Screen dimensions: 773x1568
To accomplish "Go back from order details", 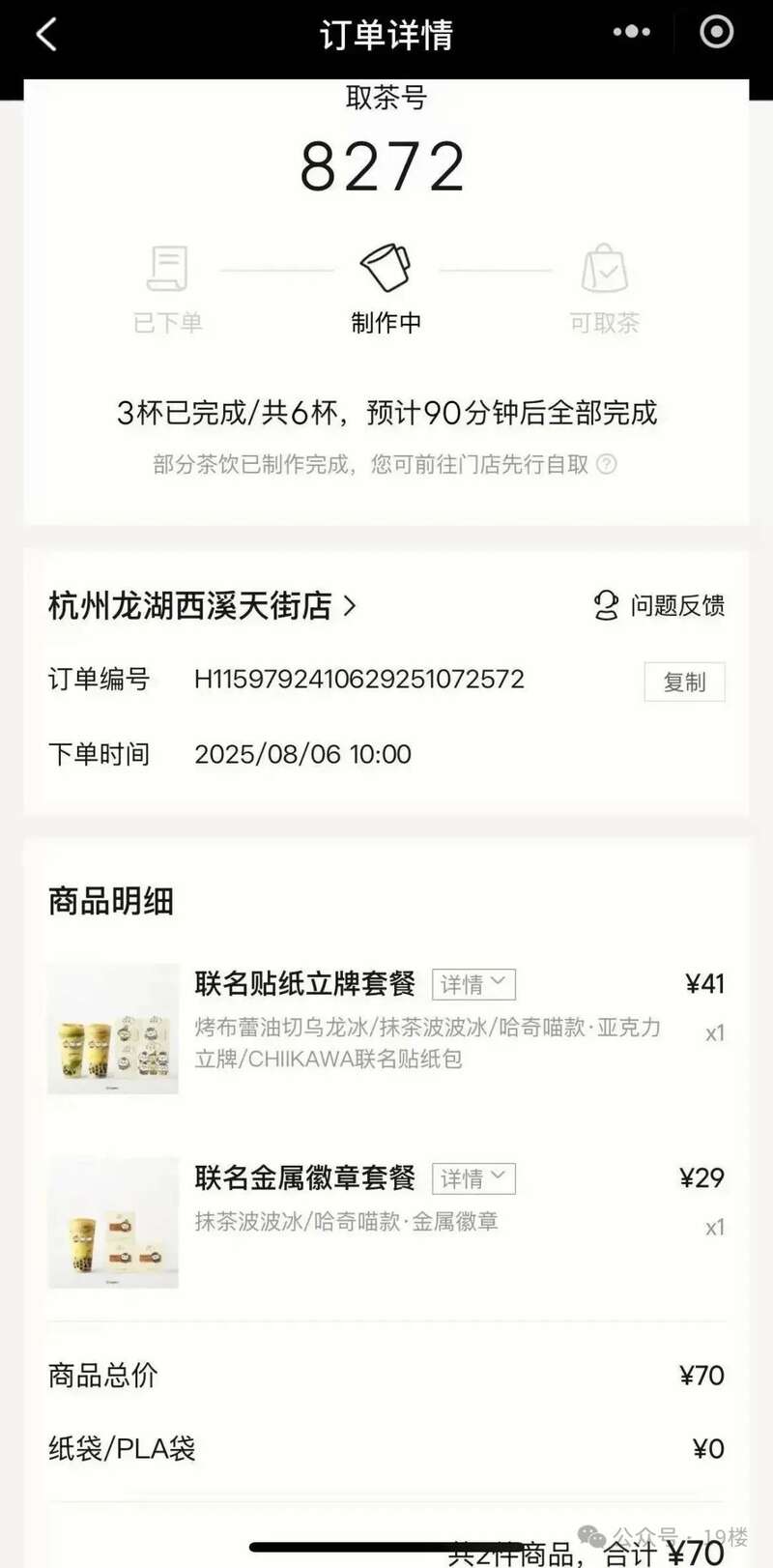I will tap(46, 35).
